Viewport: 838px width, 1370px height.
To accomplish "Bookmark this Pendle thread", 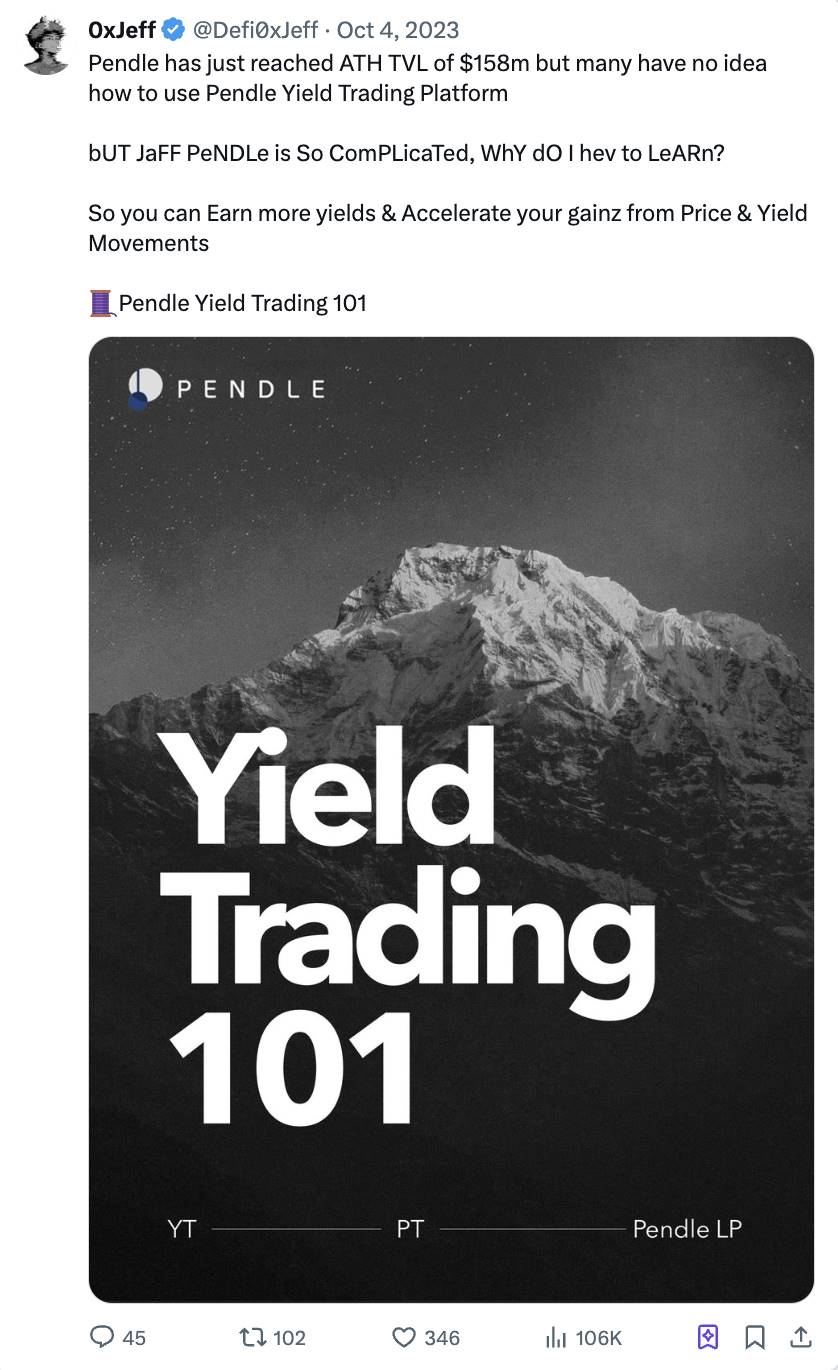I will point(755,1337).
